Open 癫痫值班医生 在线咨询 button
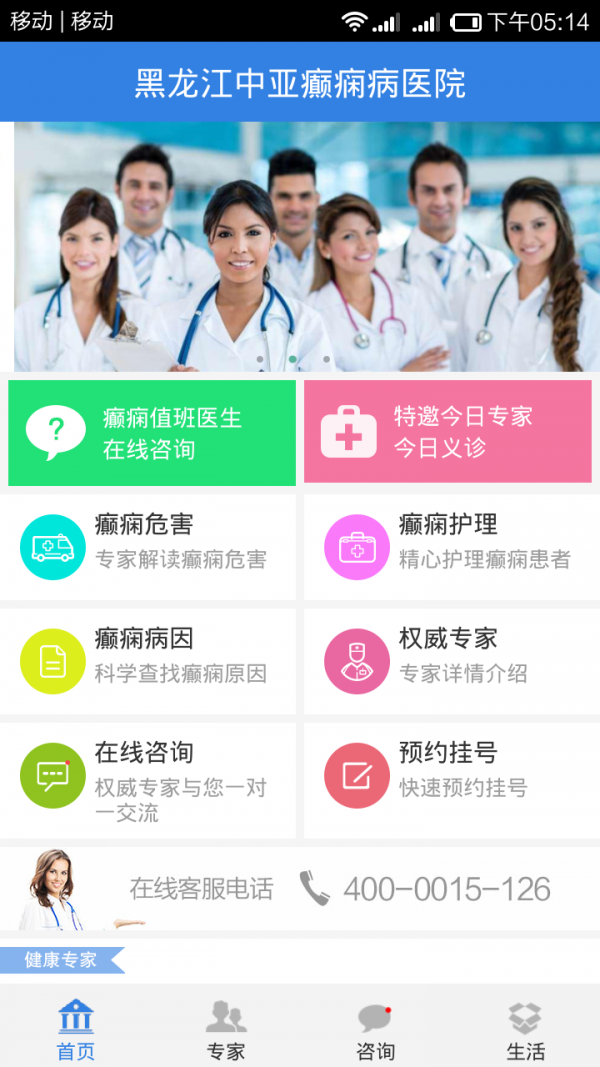600x1067 pixels. click(x=152, y=433)
